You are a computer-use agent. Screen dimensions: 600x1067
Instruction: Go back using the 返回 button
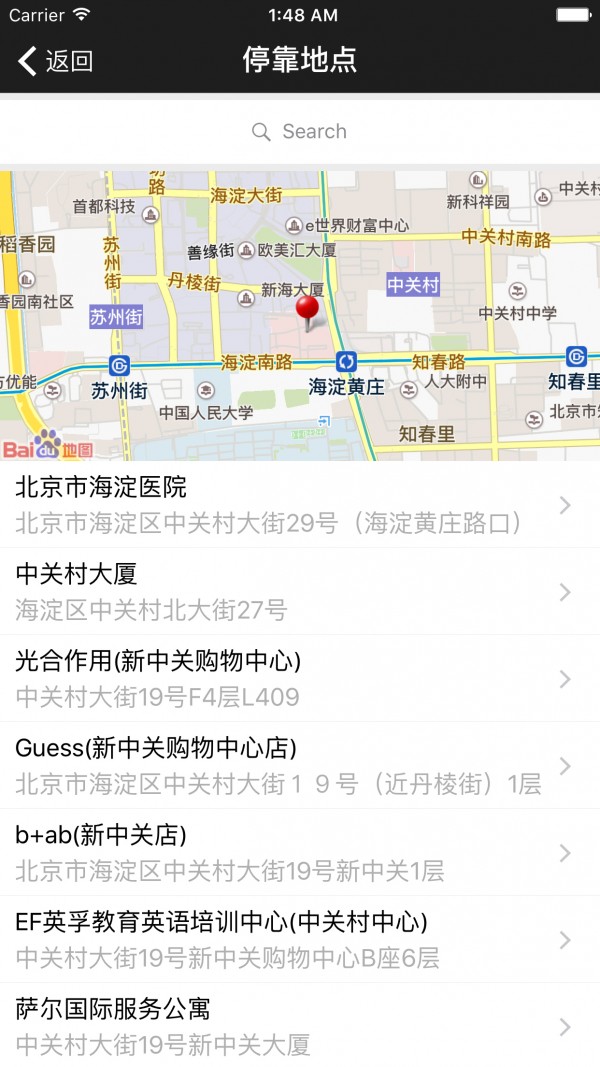pos(56,61)
